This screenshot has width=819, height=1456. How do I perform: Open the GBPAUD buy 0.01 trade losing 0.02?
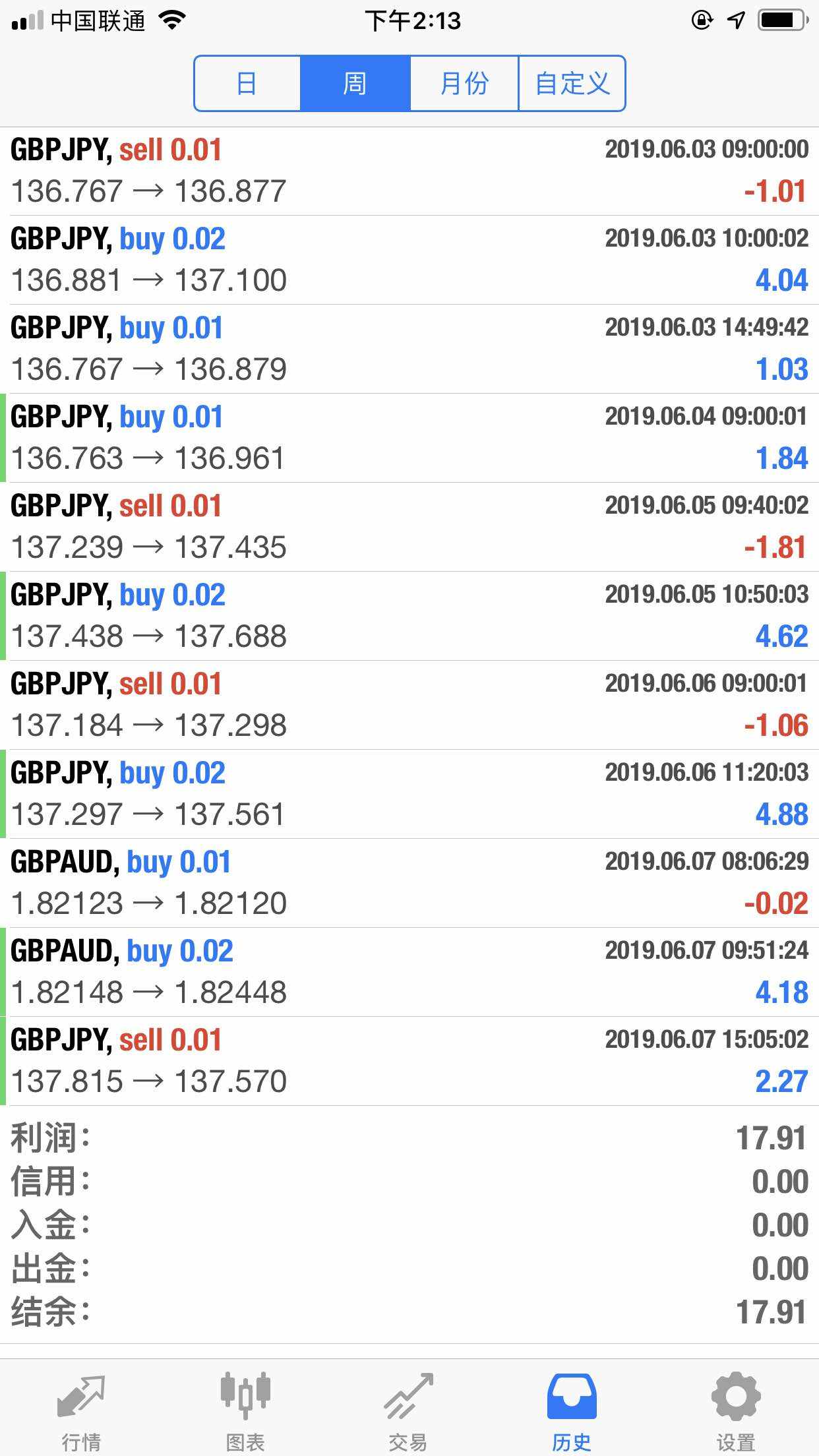tap(409, 883)
